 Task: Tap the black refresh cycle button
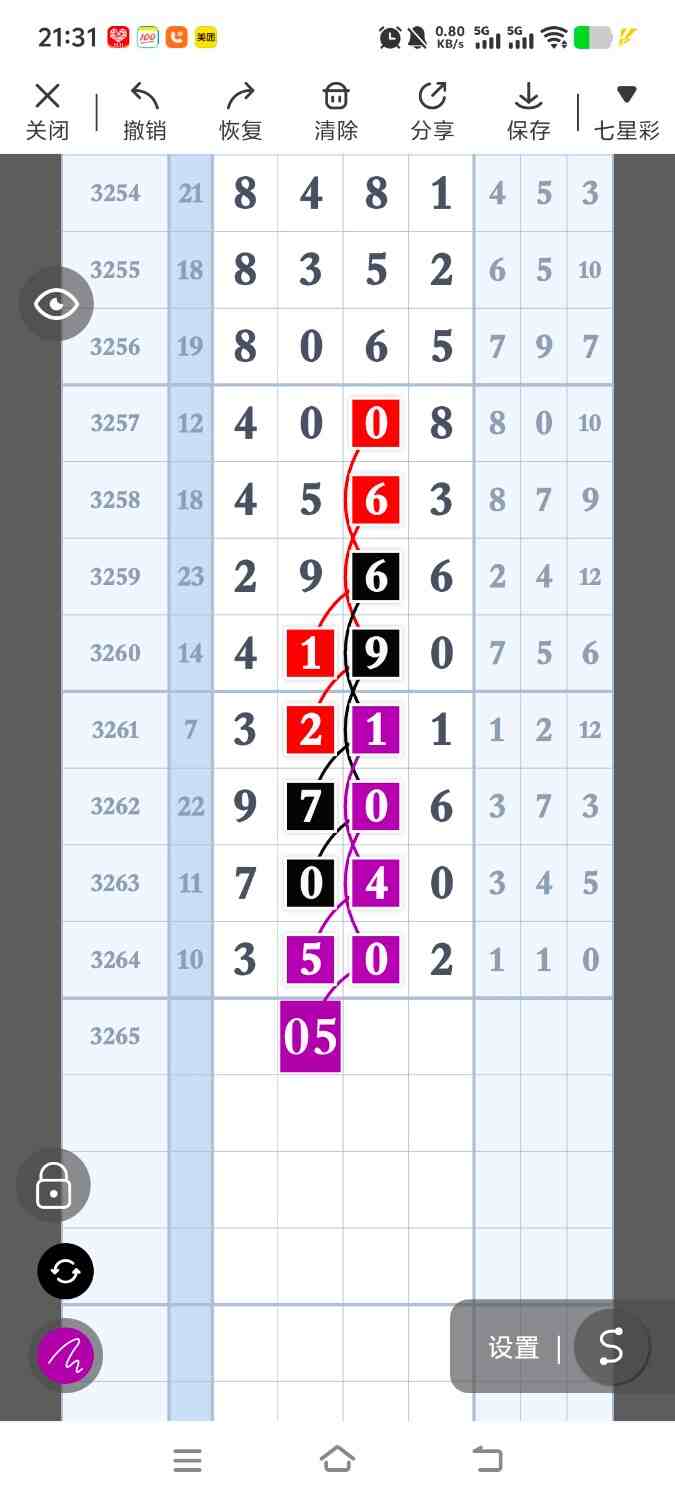pos(65,1271)
